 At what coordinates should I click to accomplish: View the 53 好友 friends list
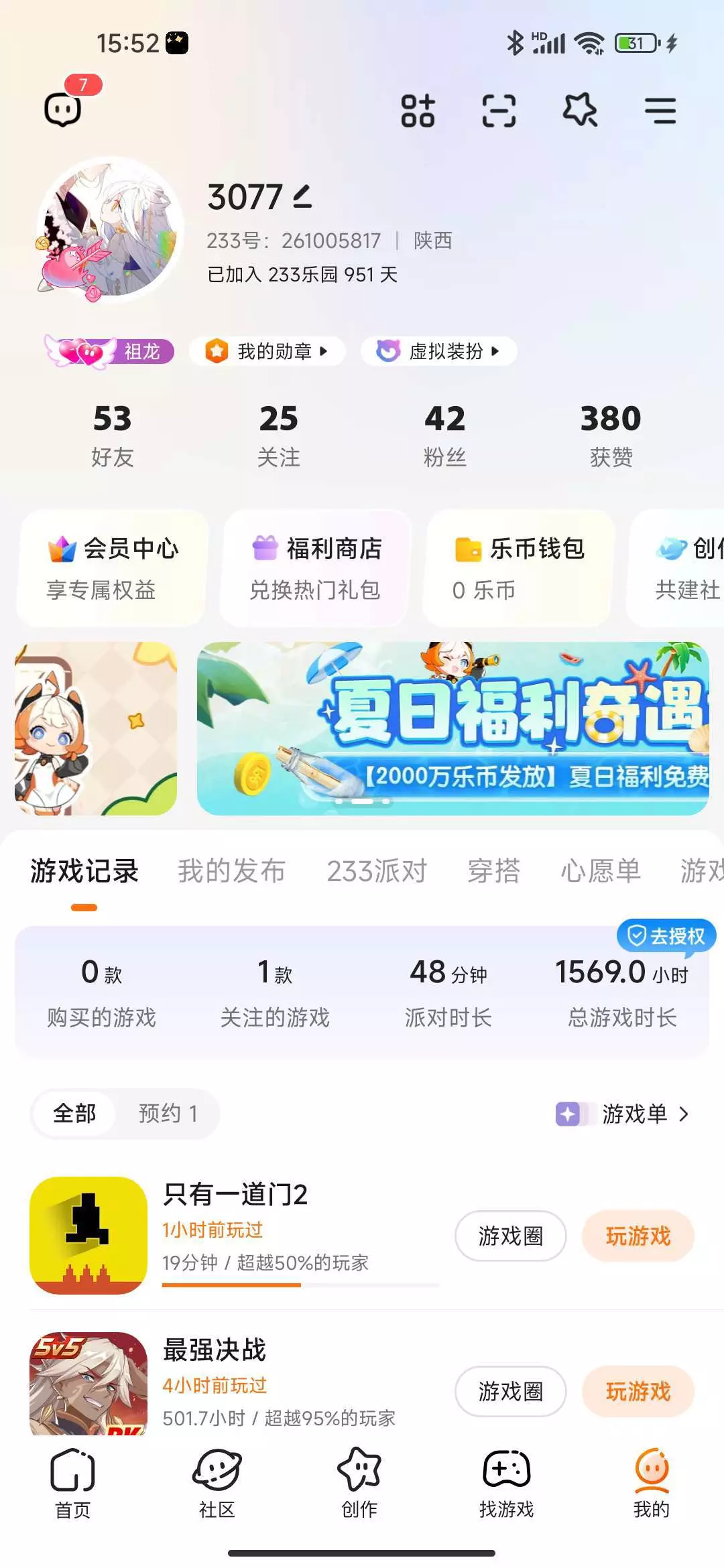113,436
